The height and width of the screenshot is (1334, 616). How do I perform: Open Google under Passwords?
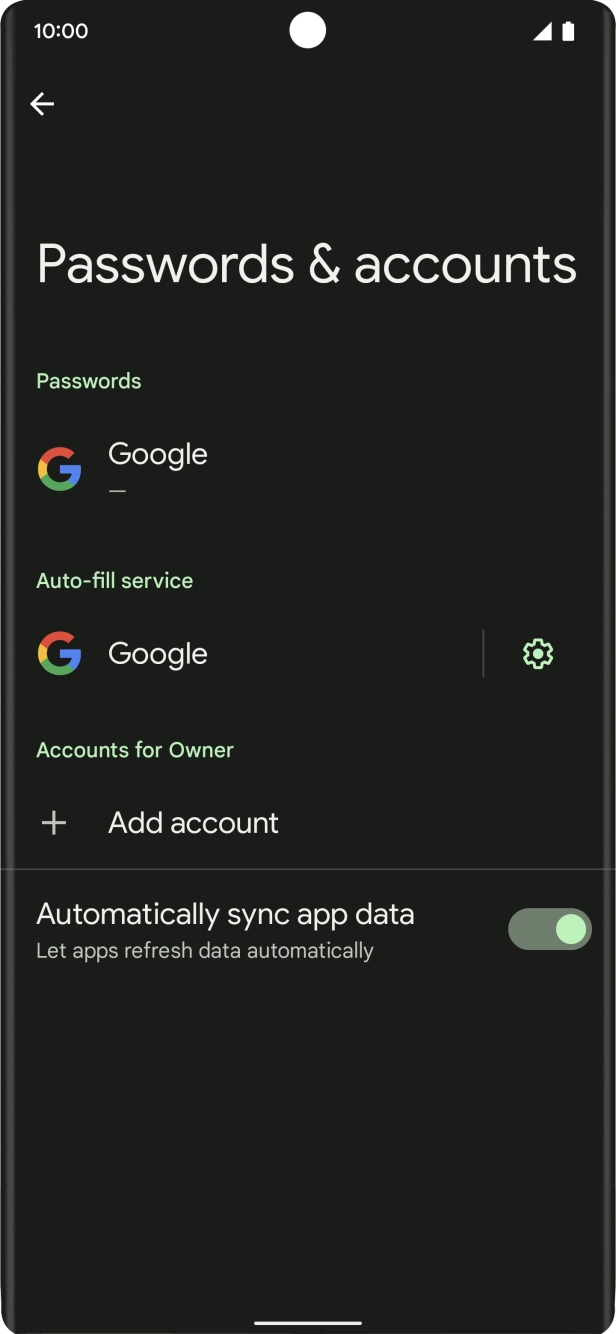coord(158,467)
